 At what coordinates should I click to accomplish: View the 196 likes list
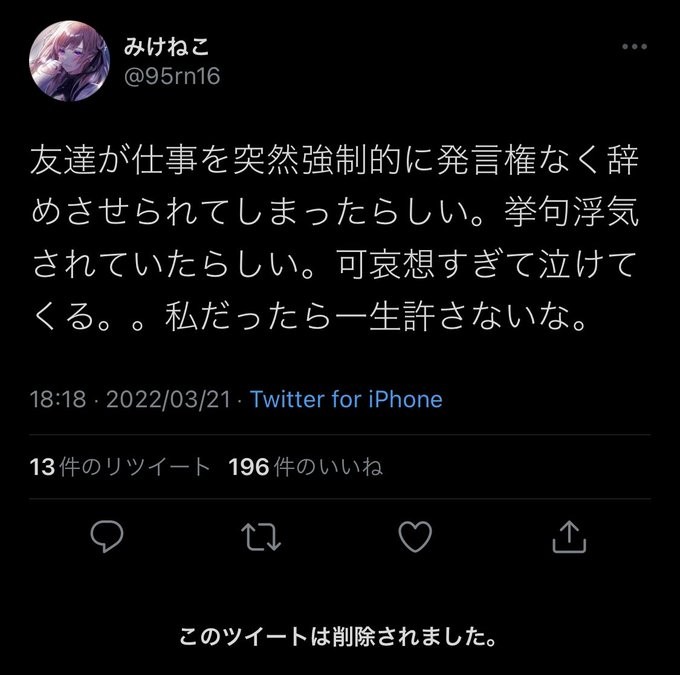[x=305, y=466]
